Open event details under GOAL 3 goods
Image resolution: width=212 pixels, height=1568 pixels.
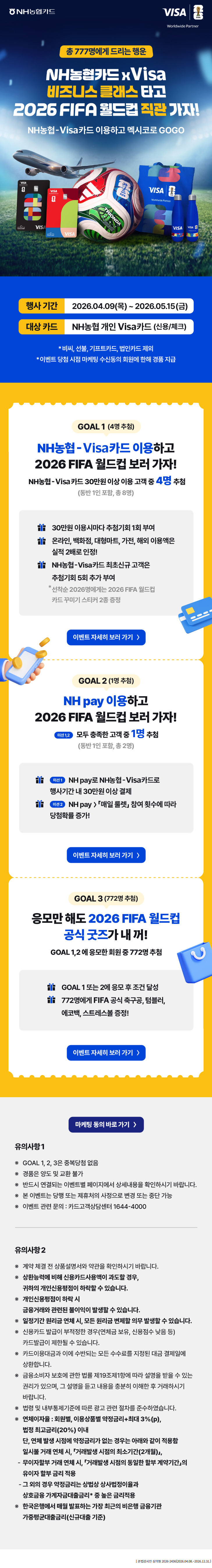(106, 1052)
